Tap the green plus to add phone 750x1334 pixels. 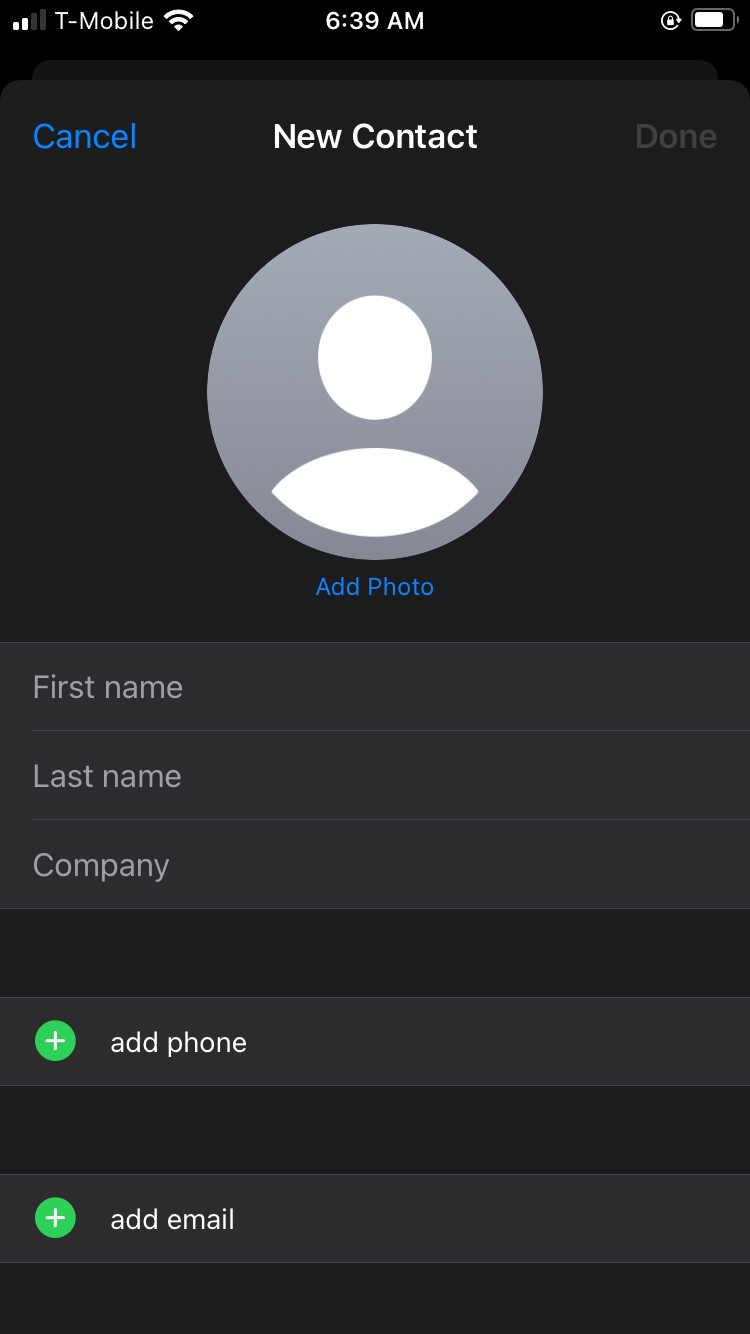tap(55, 1041)
